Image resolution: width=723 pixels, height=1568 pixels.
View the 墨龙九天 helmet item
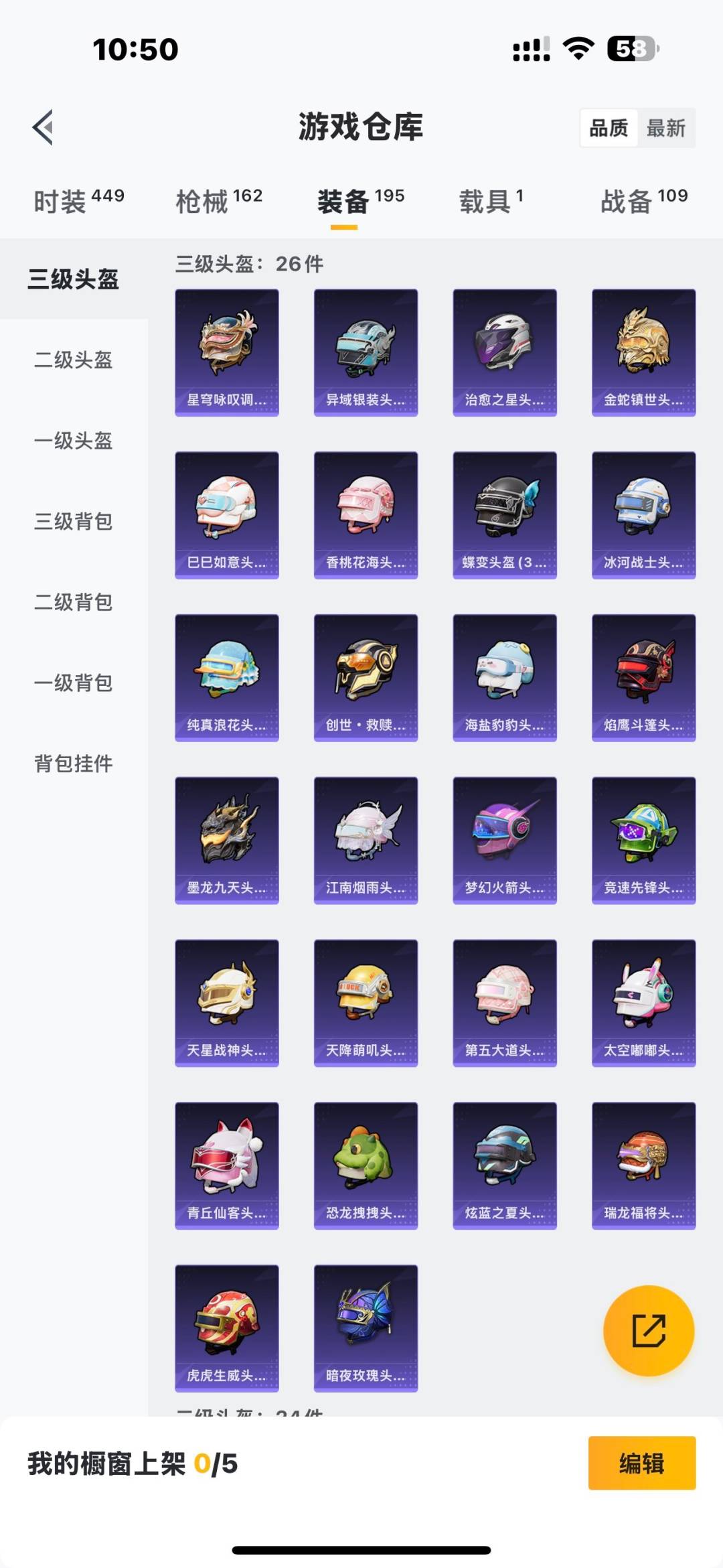click(x=227, y=840)
